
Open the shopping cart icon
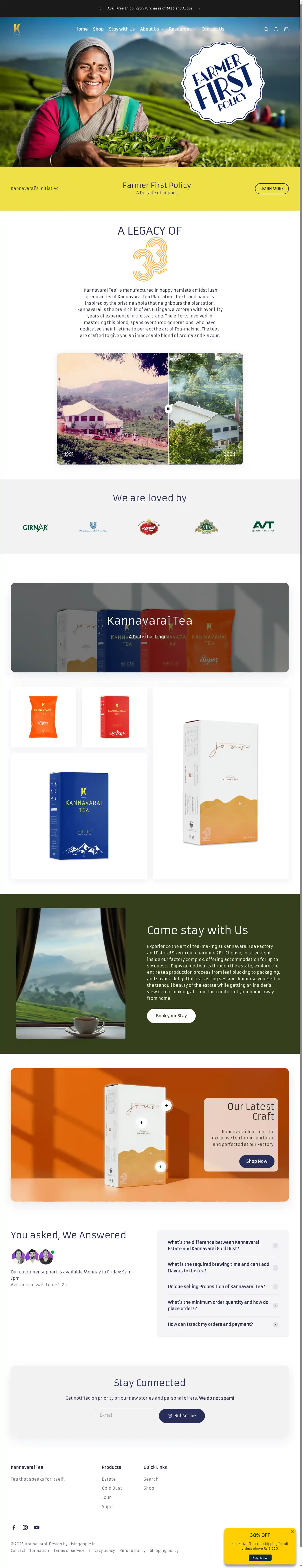(x=286, y=29)
